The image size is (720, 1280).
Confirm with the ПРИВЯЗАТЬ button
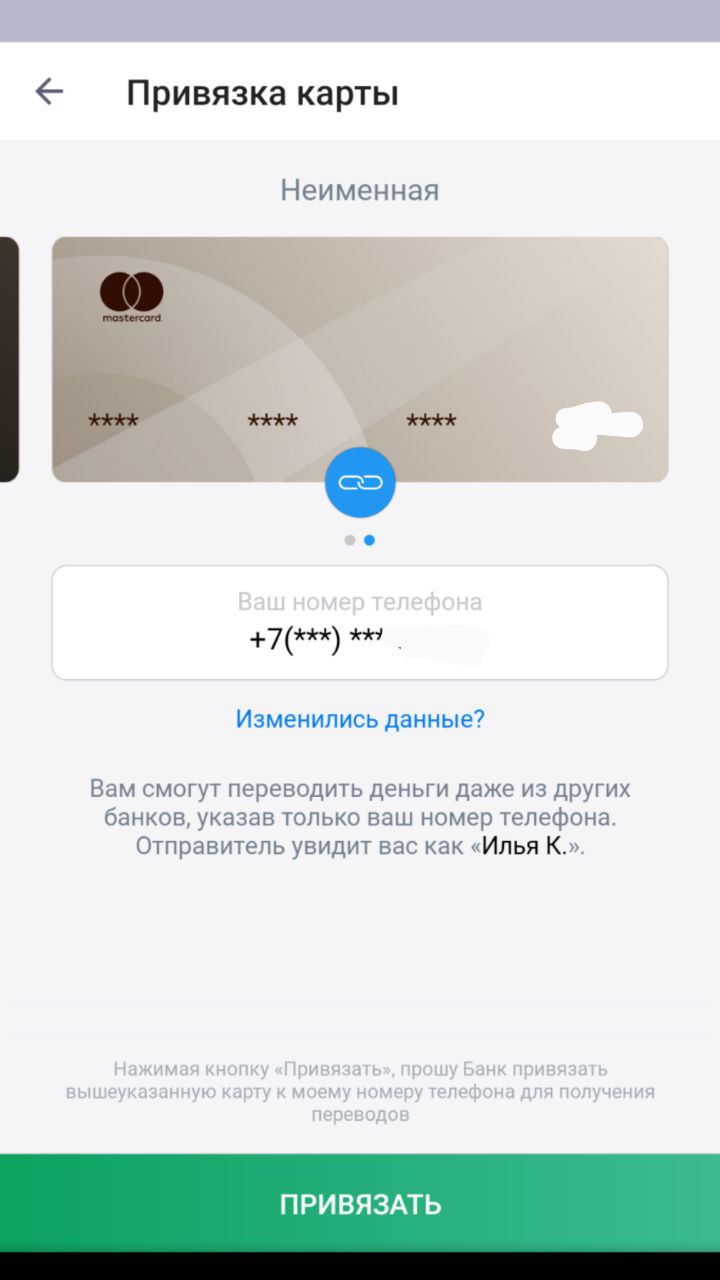pos(360,1204)
